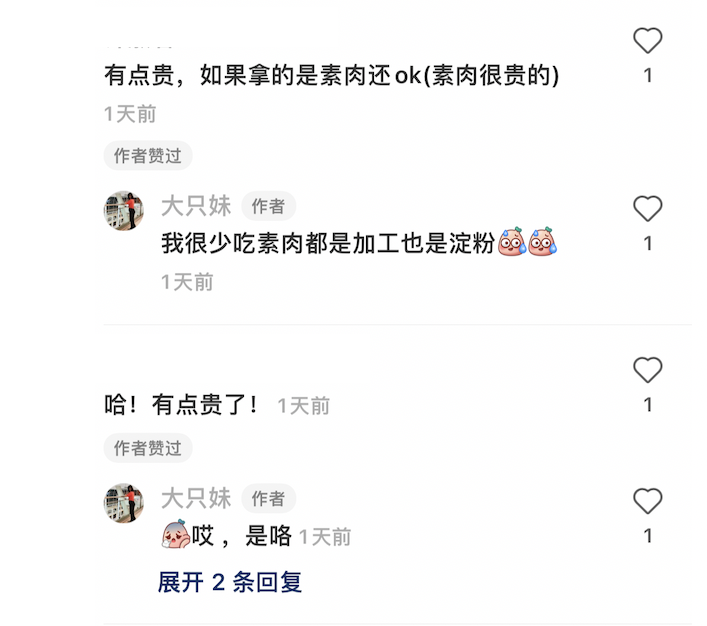Open 大只妹's username on the 淀粉 reply
This screenshot has width=707, height=626.
click(196, 206)
